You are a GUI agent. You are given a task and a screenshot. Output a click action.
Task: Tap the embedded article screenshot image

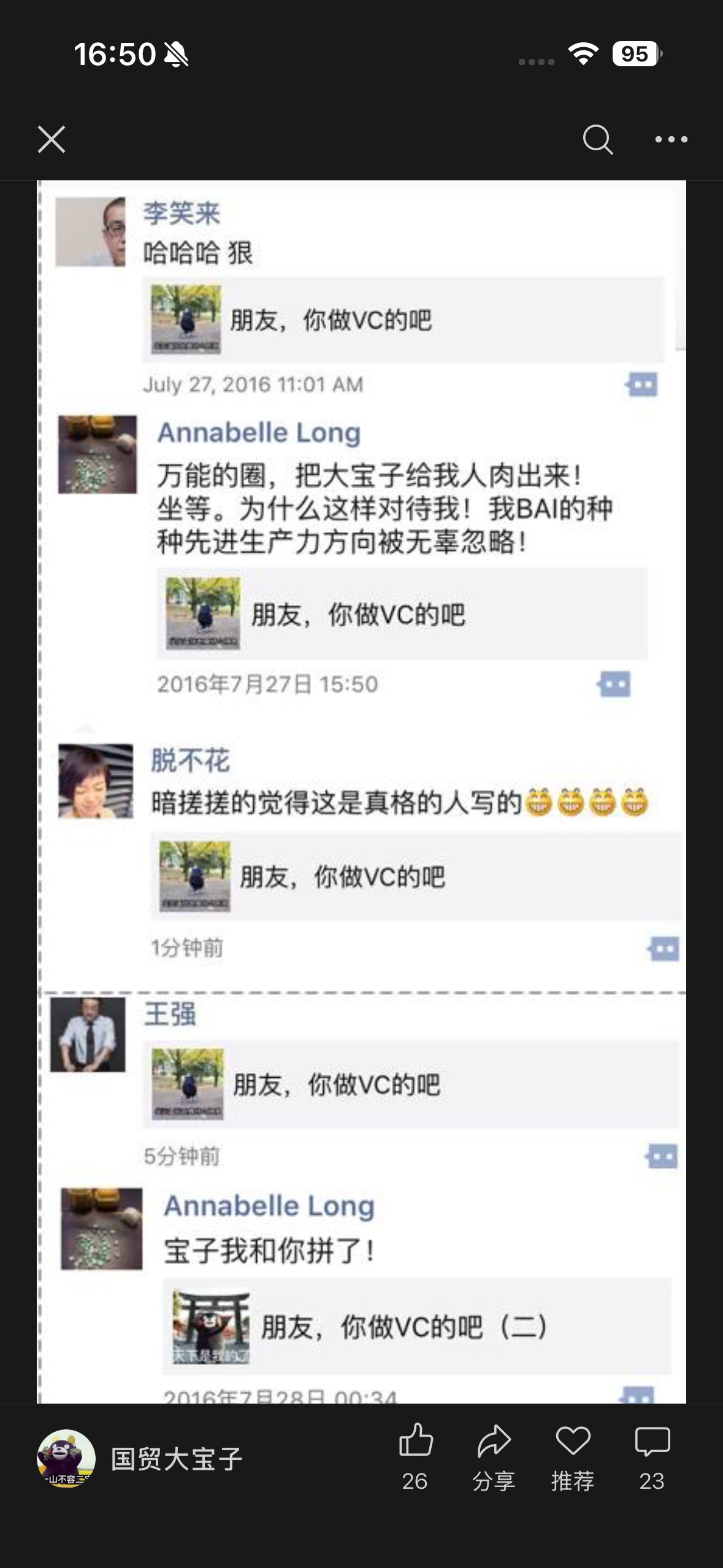[x=361, y=792]
